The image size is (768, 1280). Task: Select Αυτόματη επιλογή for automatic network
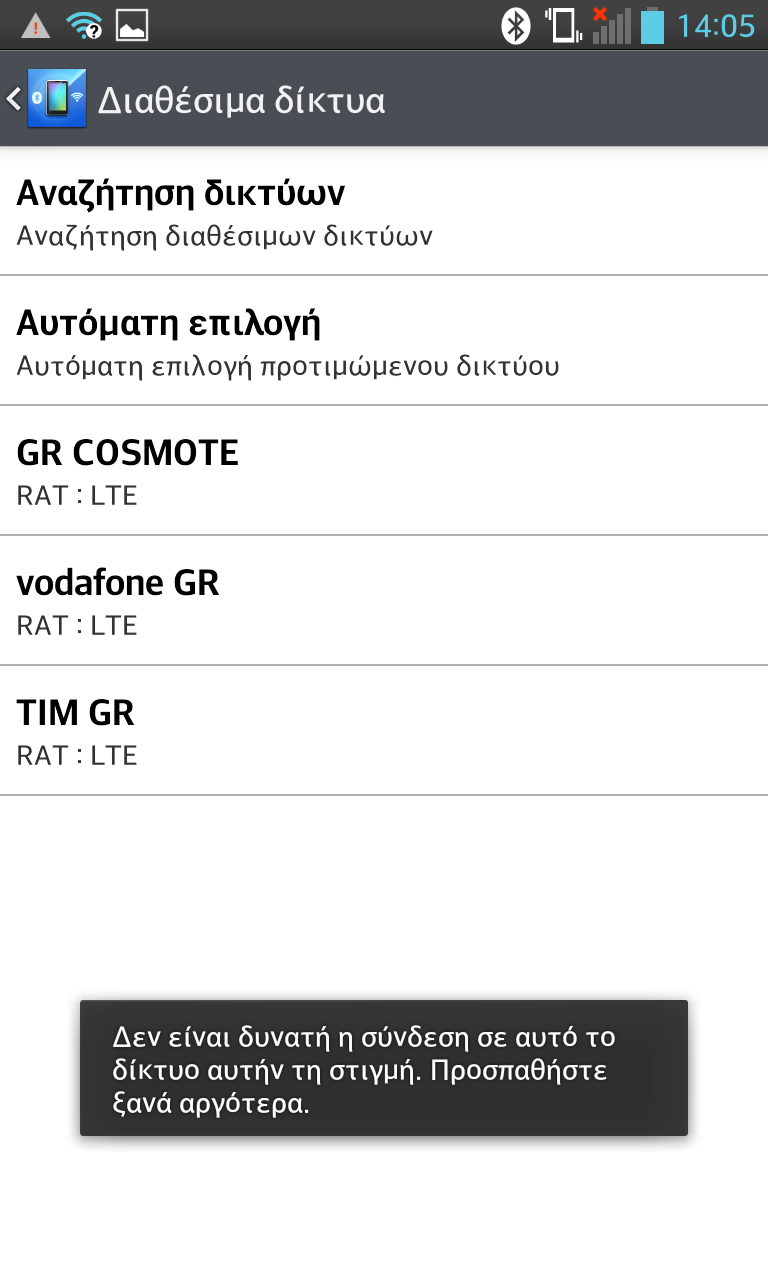tap(384, 341)
